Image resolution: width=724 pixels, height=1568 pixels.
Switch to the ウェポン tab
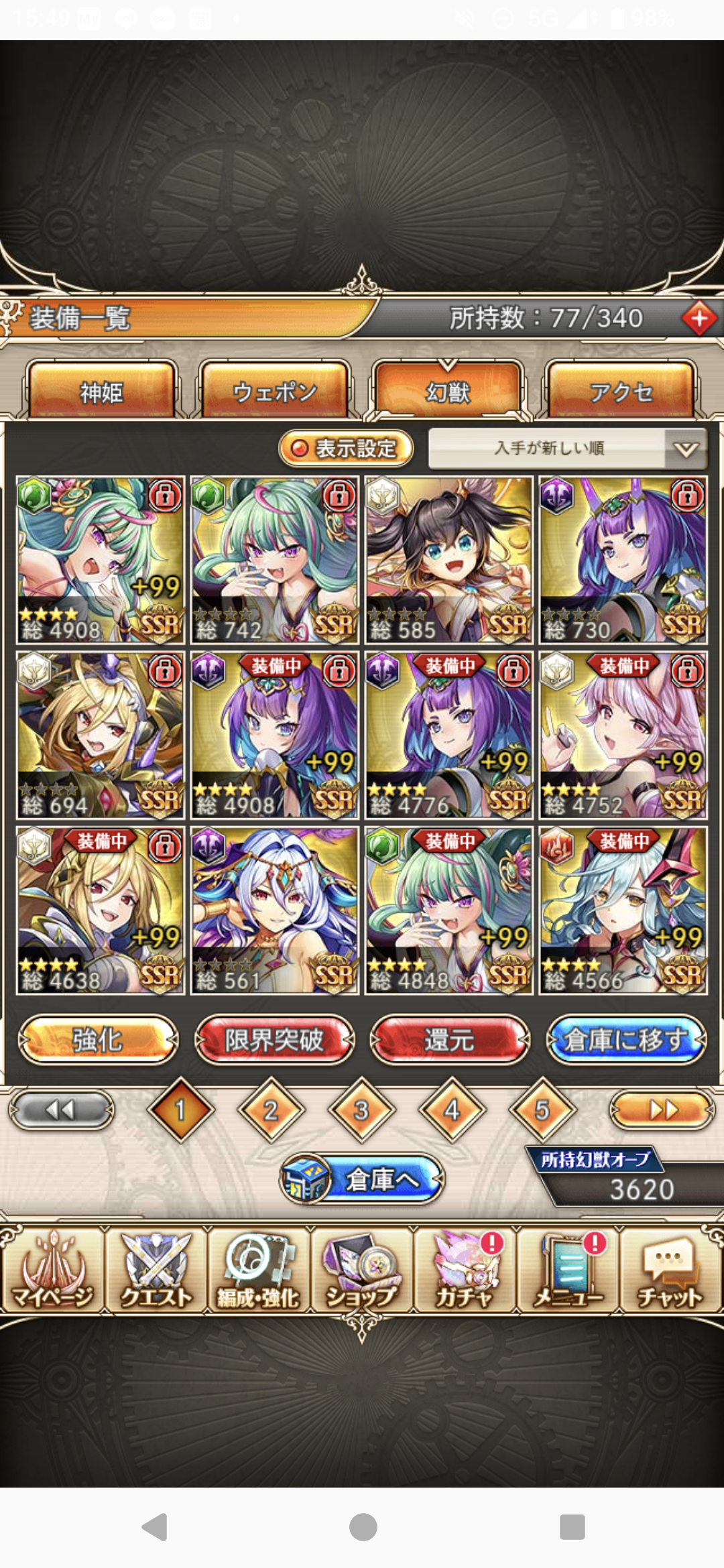point(275,391)
